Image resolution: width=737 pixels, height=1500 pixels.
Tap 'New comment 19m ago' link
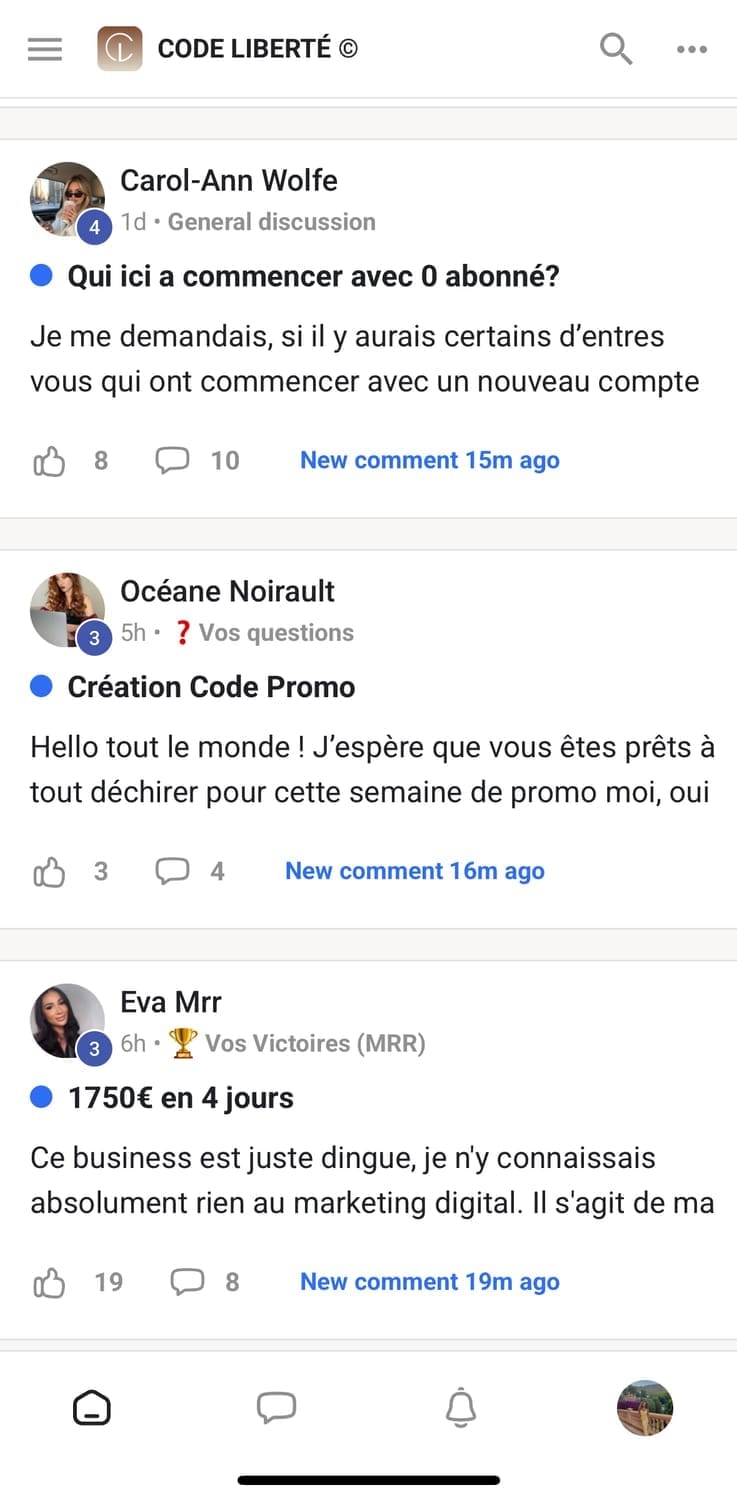429,1282
